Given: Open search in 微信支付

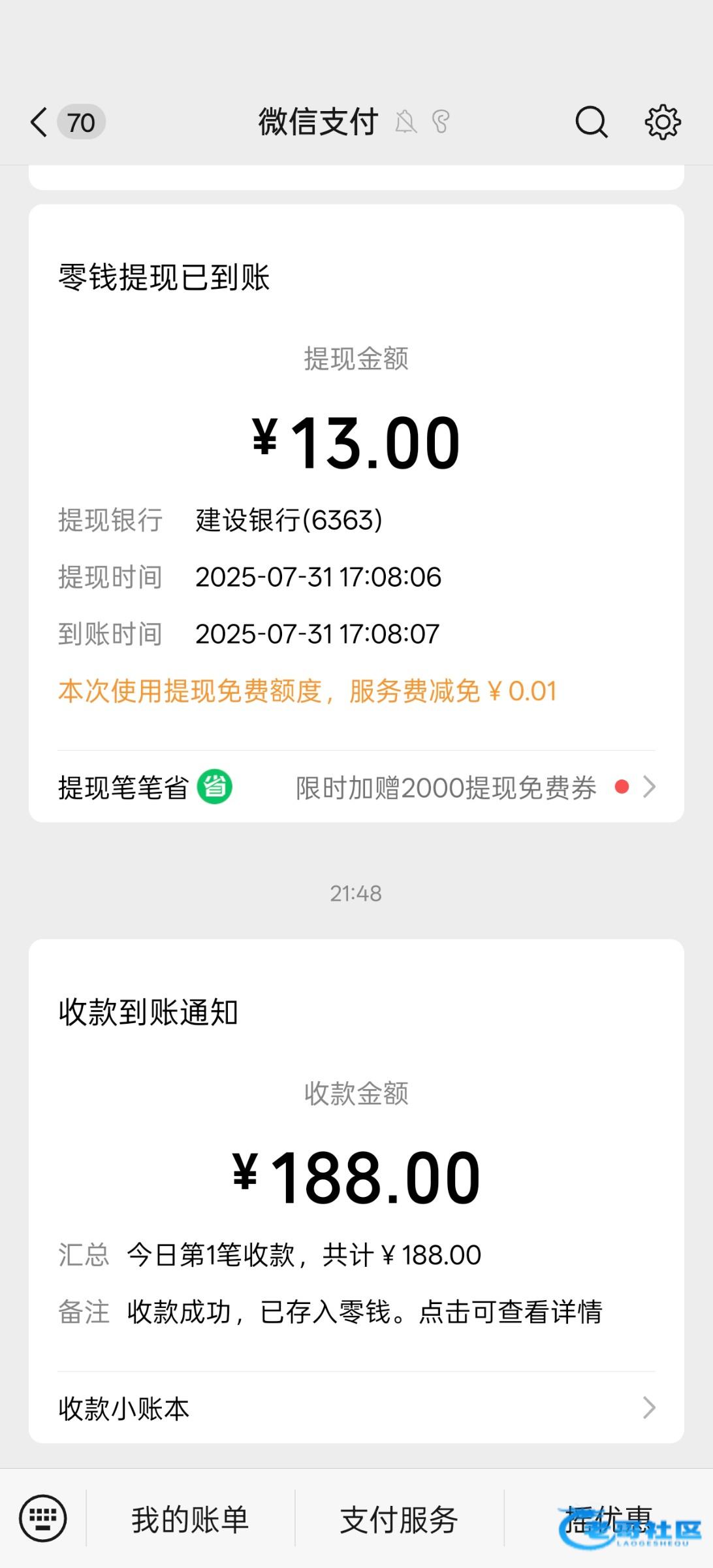Looking at the screenshot, I should pyautogui.click(x=592, y=122).
